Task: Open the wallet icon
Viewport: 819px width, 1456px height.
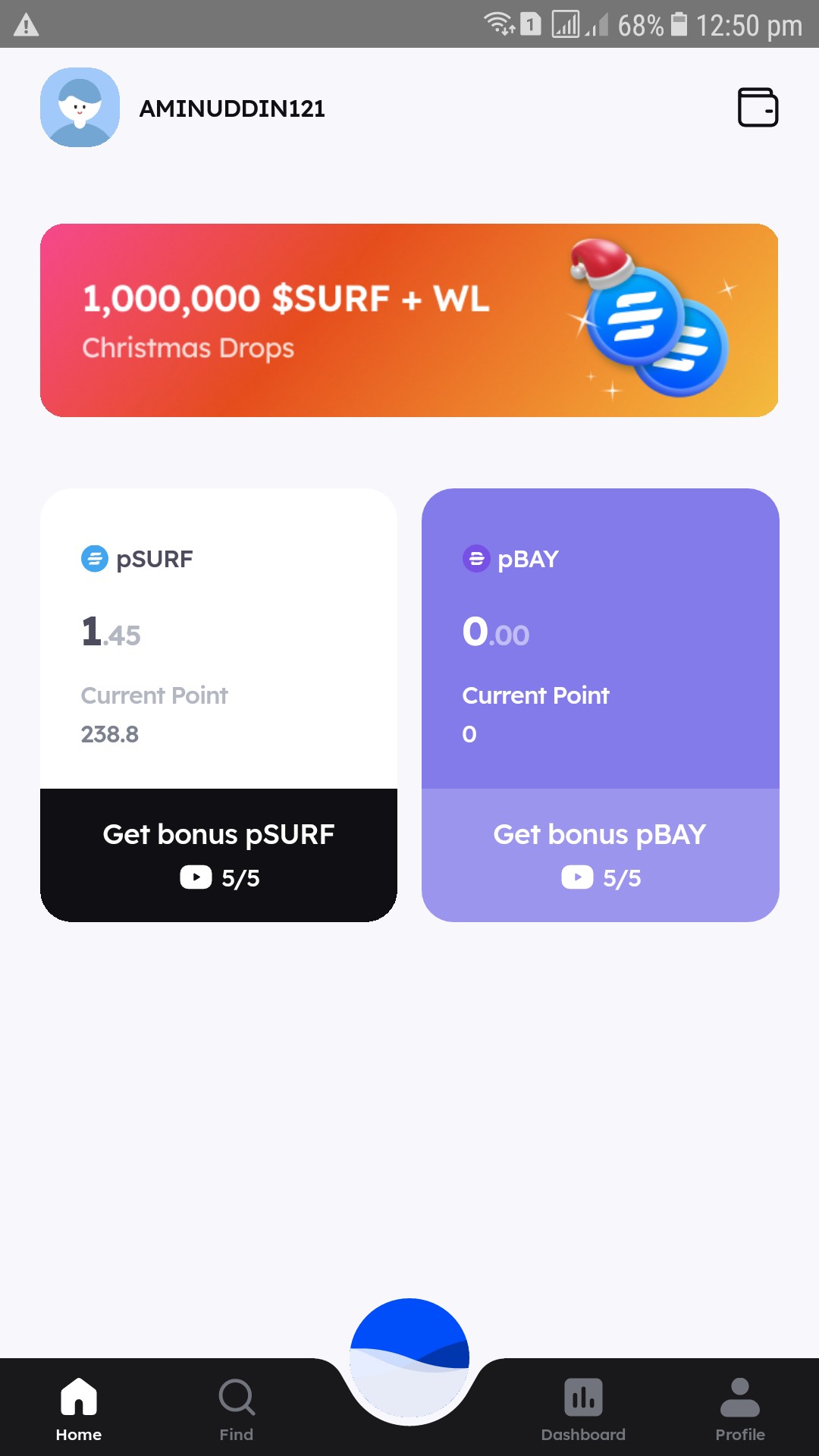Action: (758, 108)
